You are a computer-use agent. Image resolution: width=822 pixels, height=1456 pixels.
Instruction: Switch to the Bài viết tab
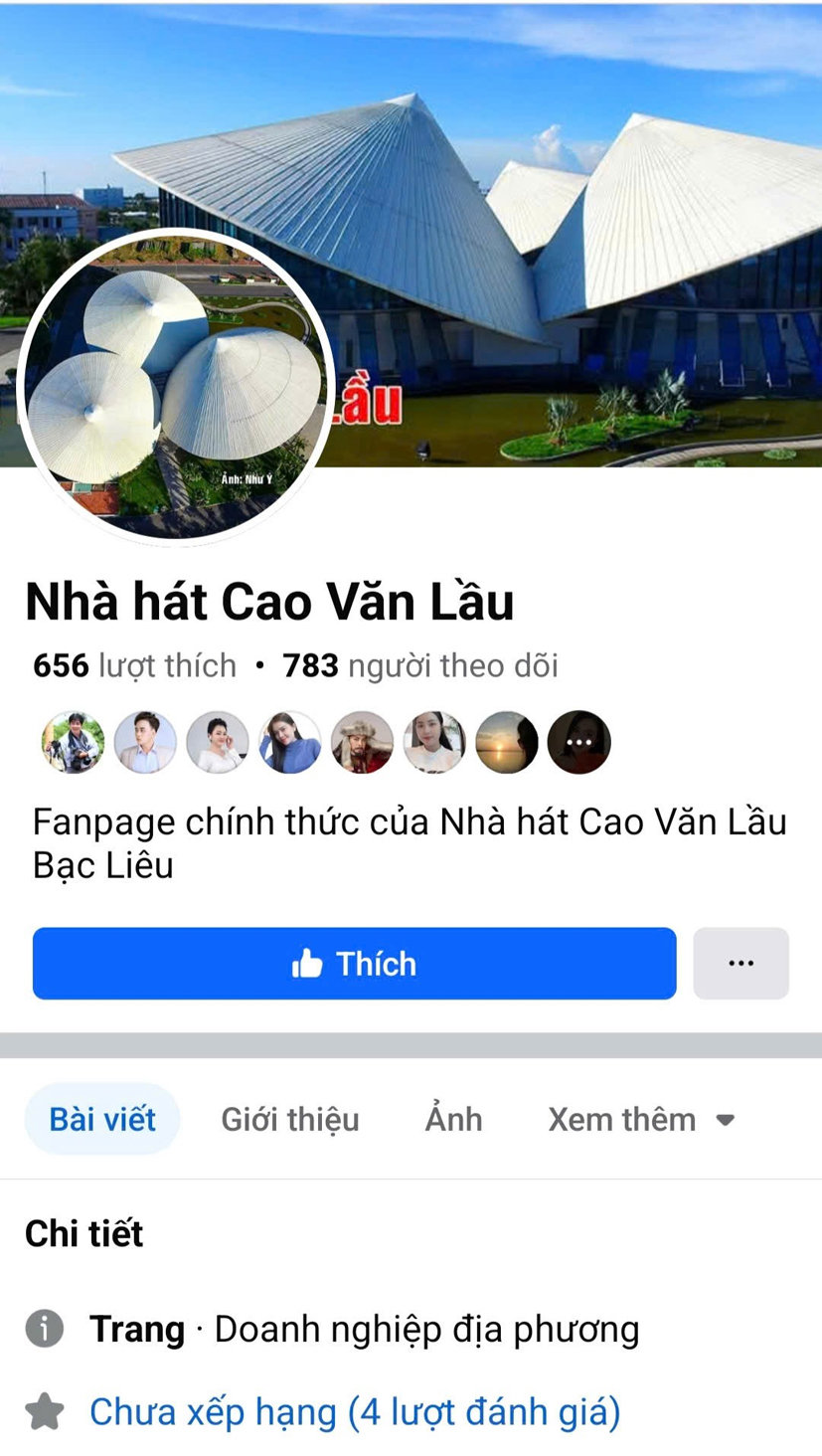pos(102,1119)
